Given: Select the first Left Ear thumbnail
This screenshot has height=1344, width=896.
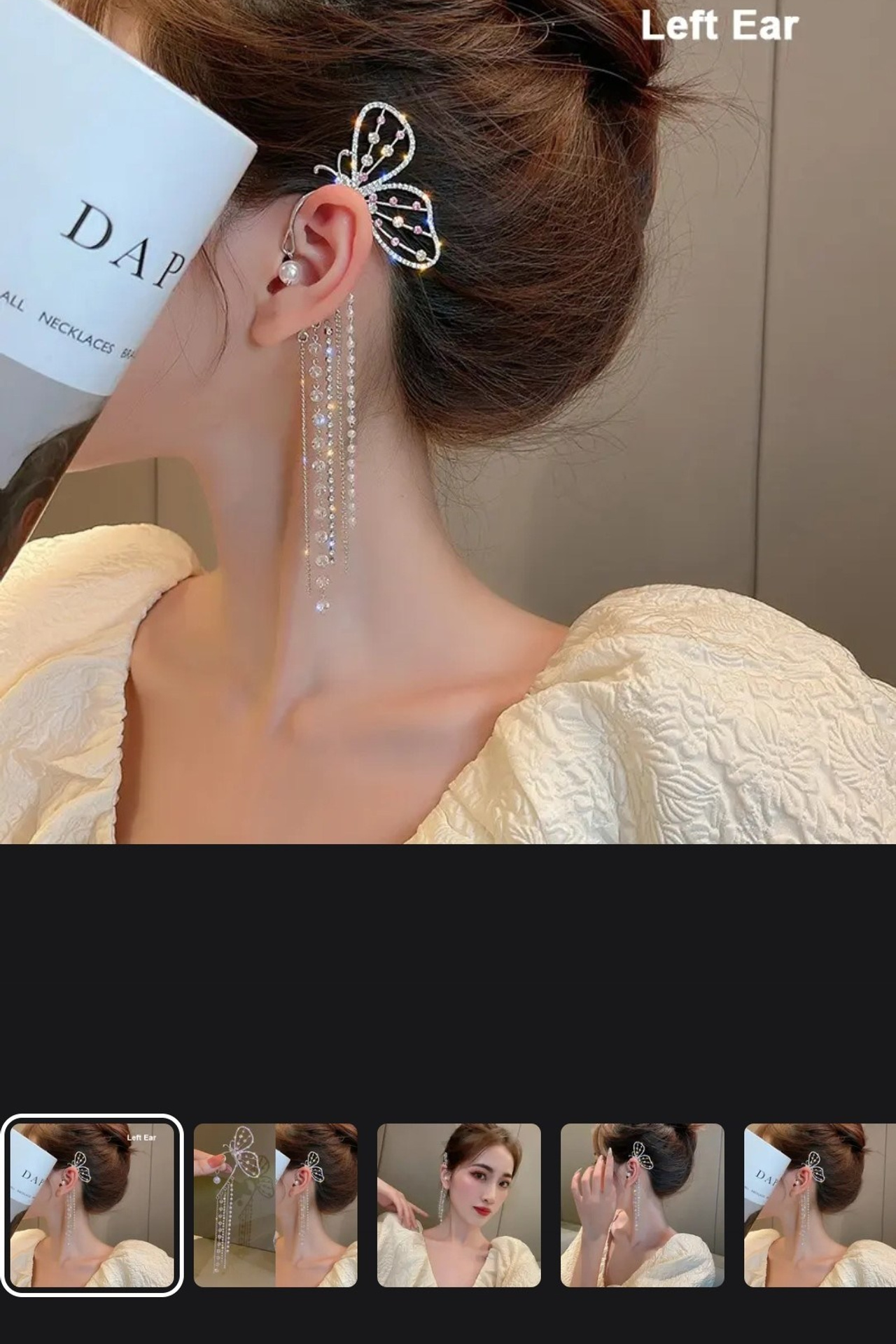Looking at the screenshot, I should [92, 1204].
